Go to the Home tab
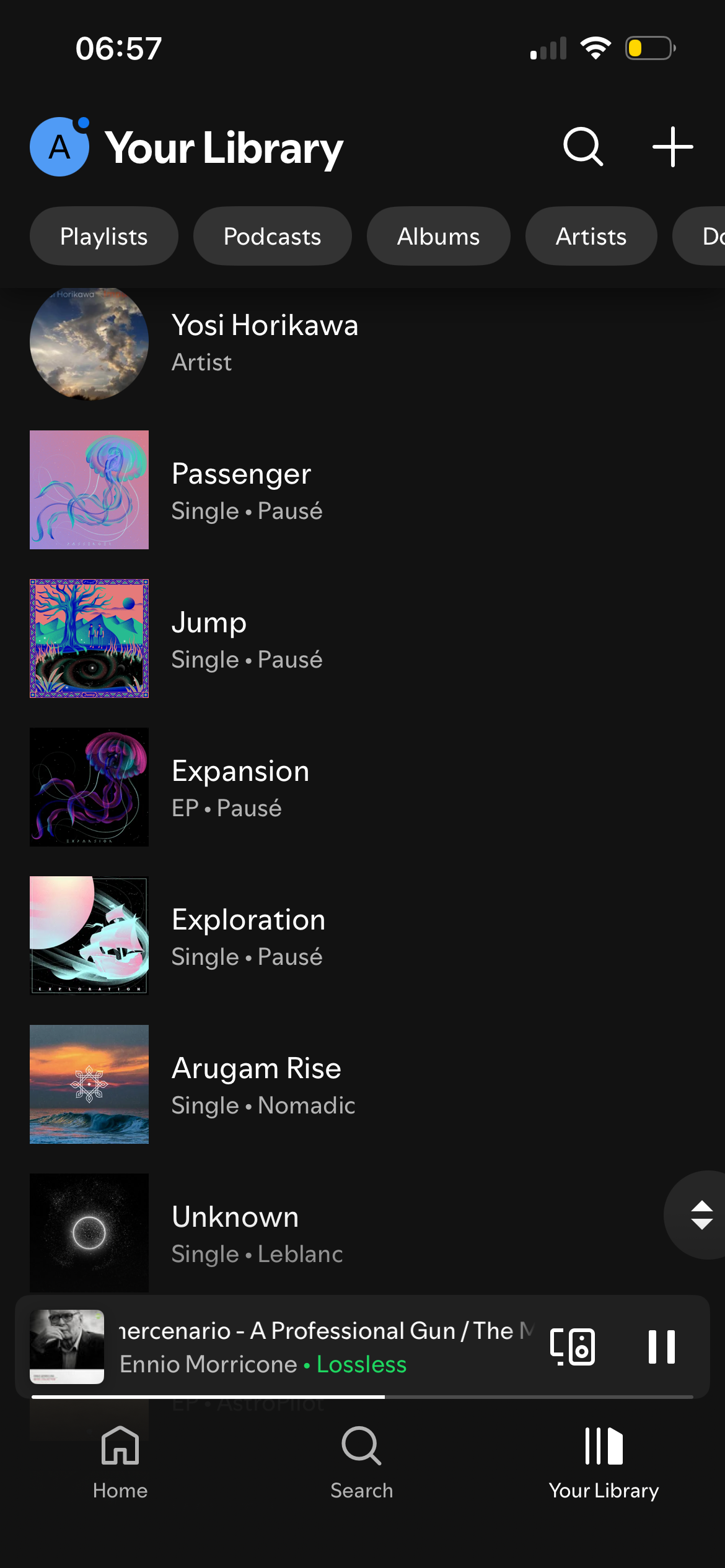The height and width of the screenshot is (1568, 725). [120, 1463]
